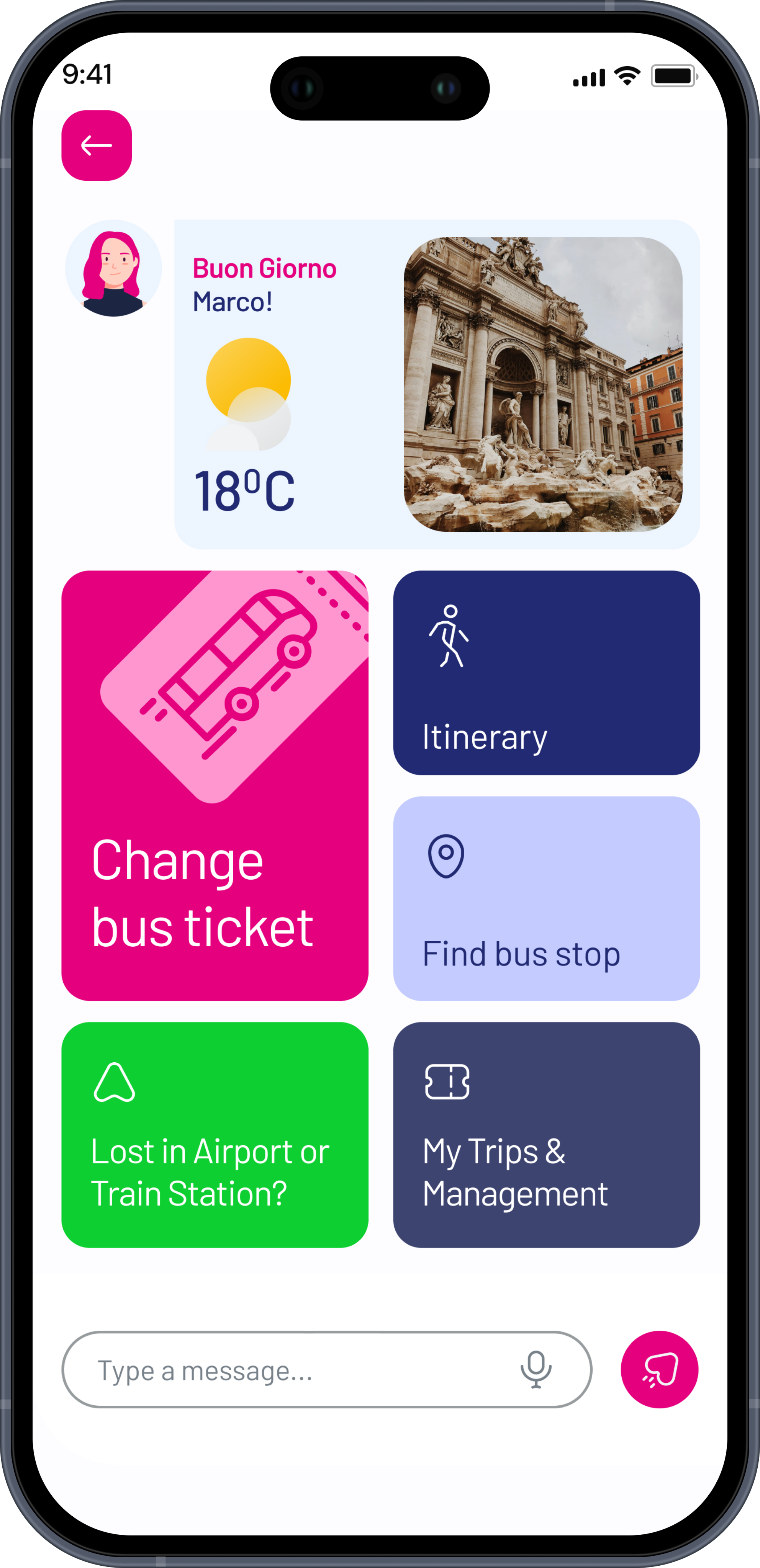
Task: Tap the microphone icon for voice input
Action: click(536, 1370)
